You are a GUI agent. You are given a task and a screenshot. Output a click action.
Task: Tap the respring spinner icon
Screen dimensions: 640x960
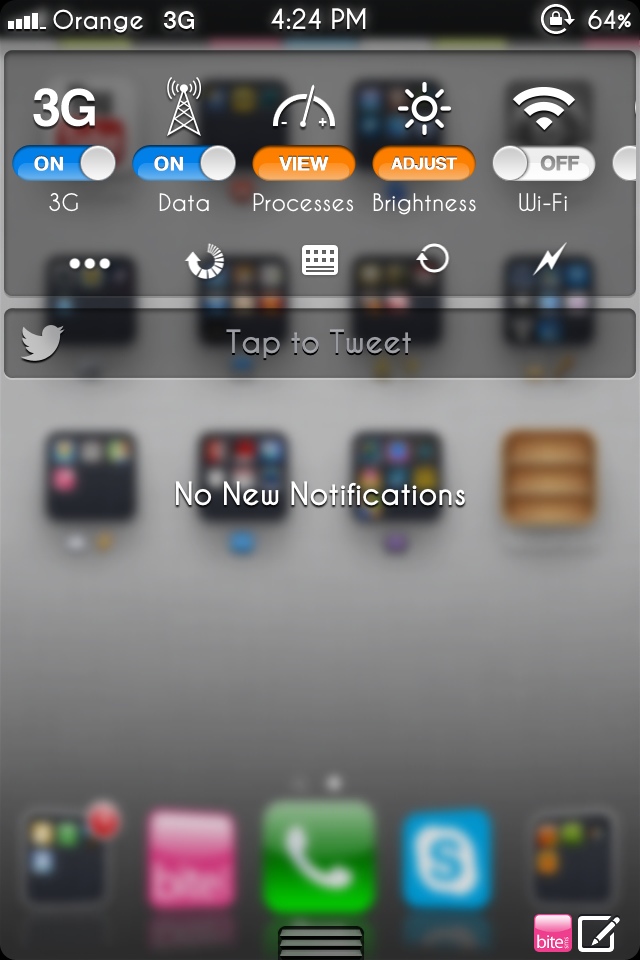click(x=205, y=262)
